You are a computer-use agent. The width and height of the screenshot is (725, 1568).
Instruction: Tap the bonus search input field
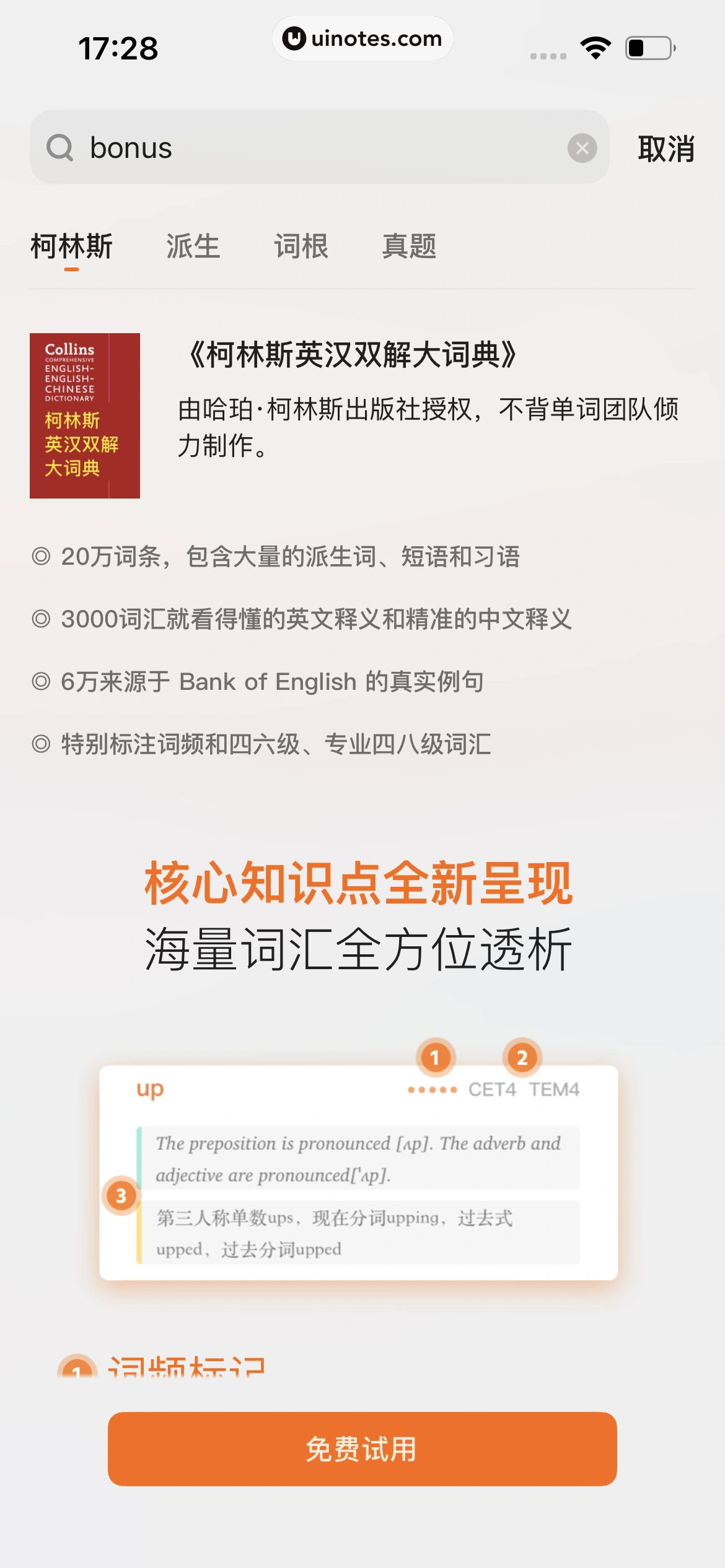(x=248, y=147)
